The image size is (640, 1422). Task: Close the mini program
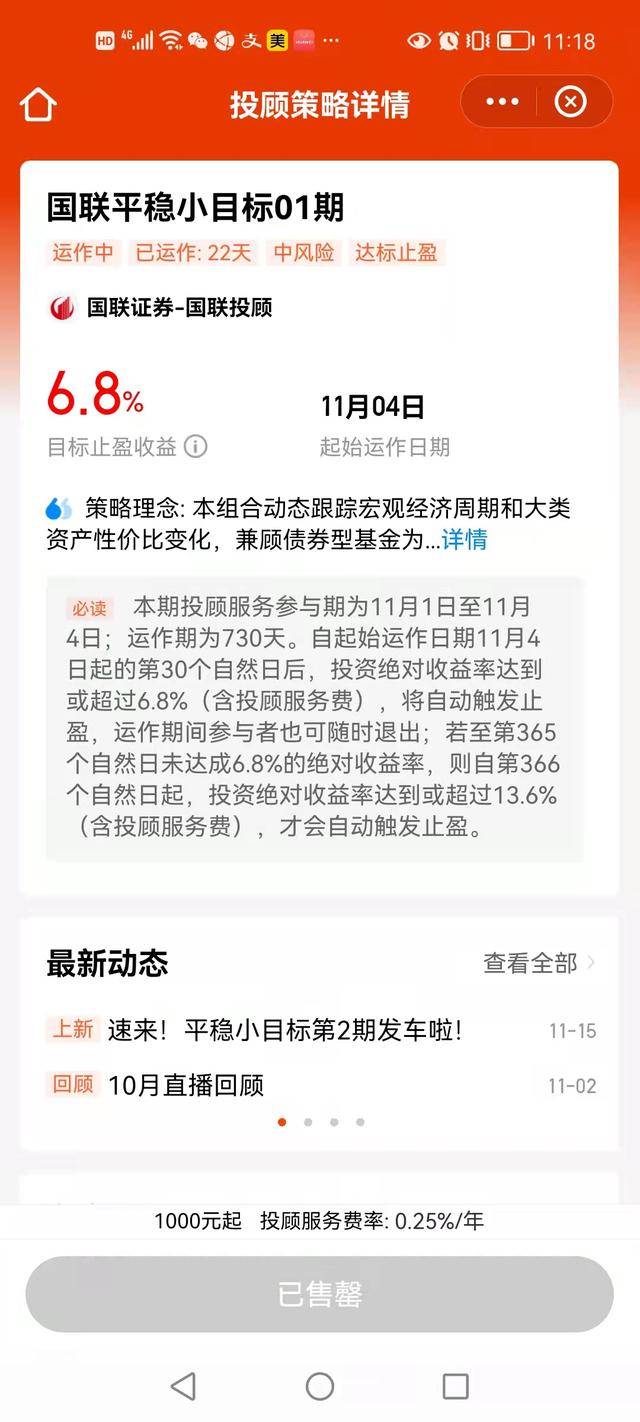tap(571, 102)
